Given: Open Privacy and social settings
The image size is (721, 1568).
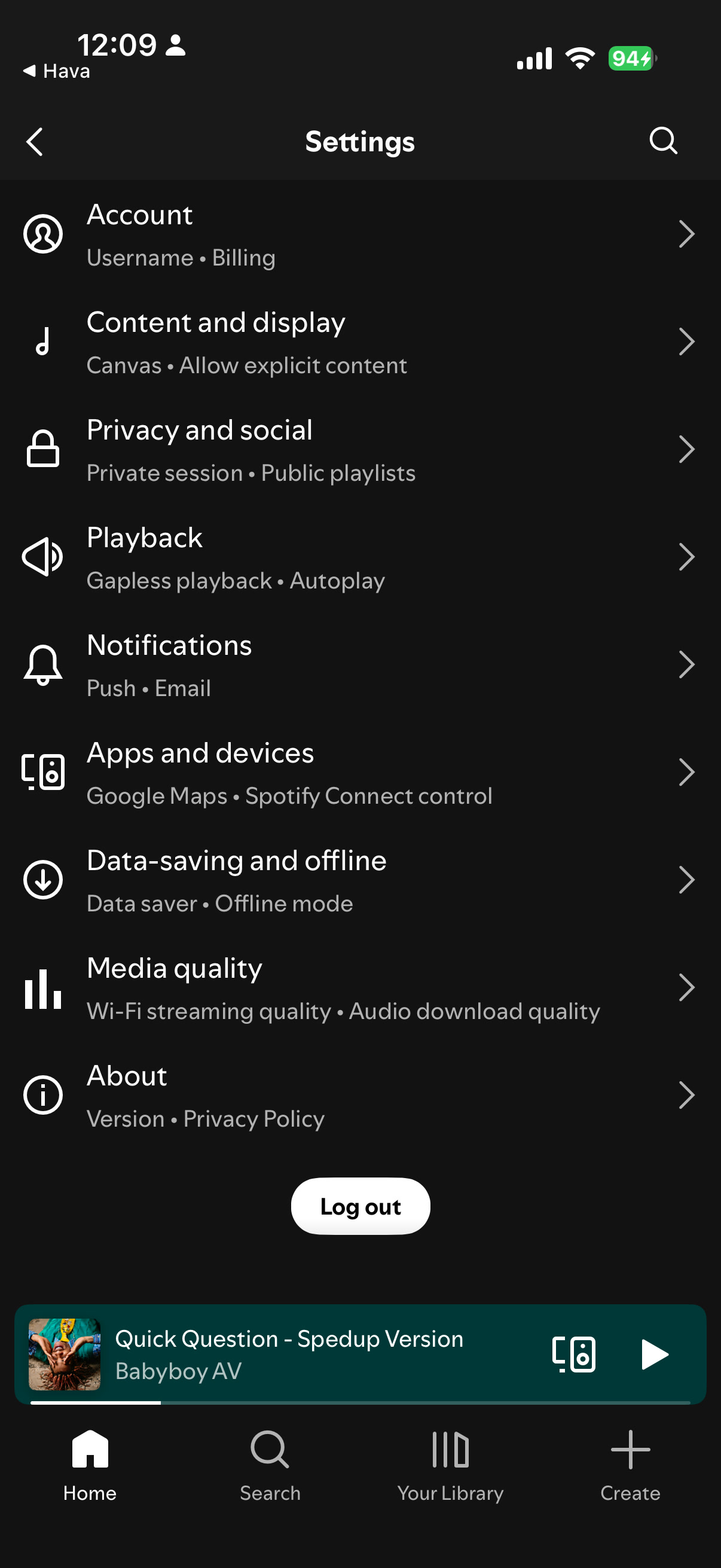Looking at the screenshot, I should 360,450.
